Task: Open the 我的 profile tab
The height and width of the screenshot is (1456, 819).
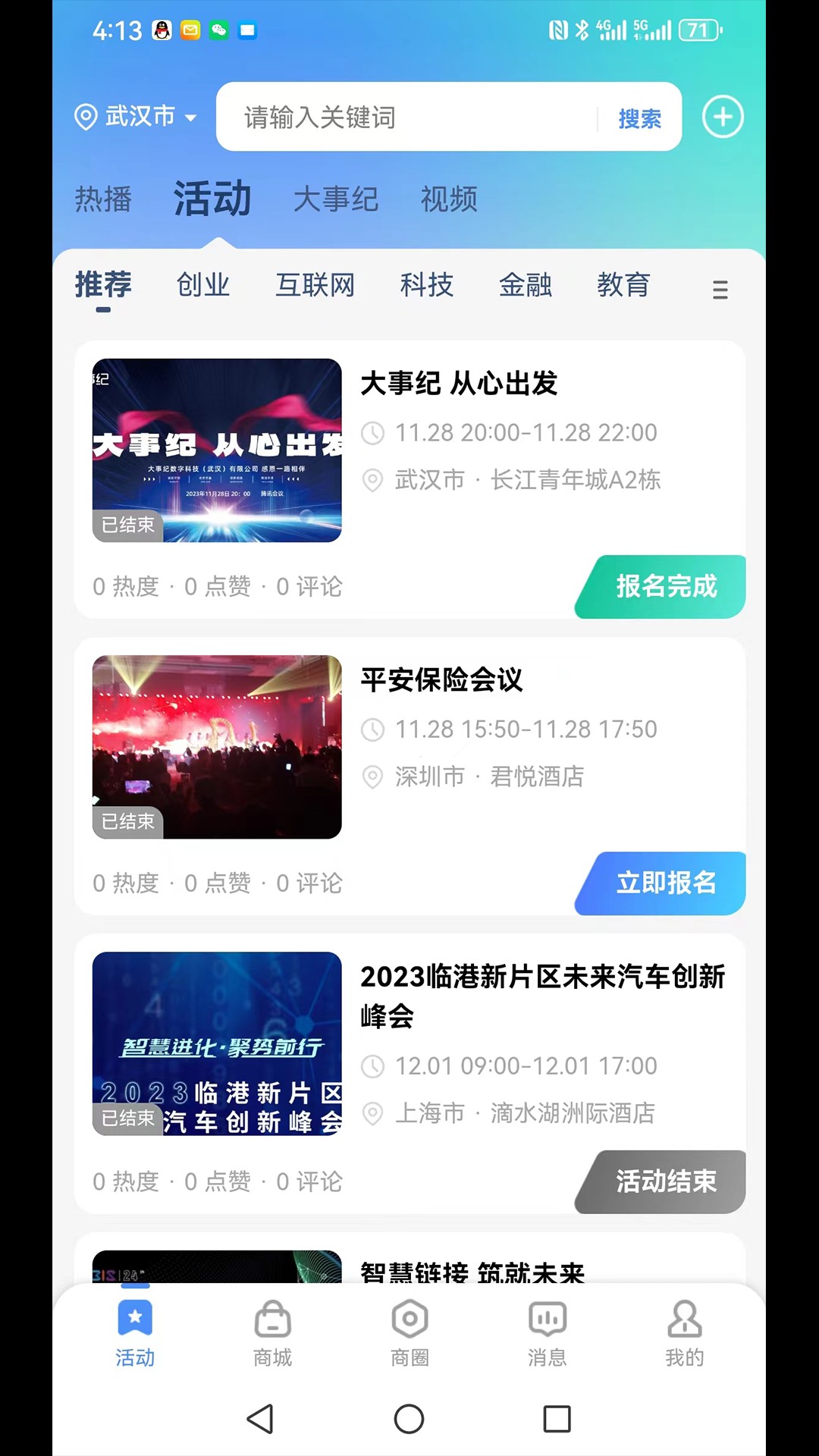Action: [685, 1335]
